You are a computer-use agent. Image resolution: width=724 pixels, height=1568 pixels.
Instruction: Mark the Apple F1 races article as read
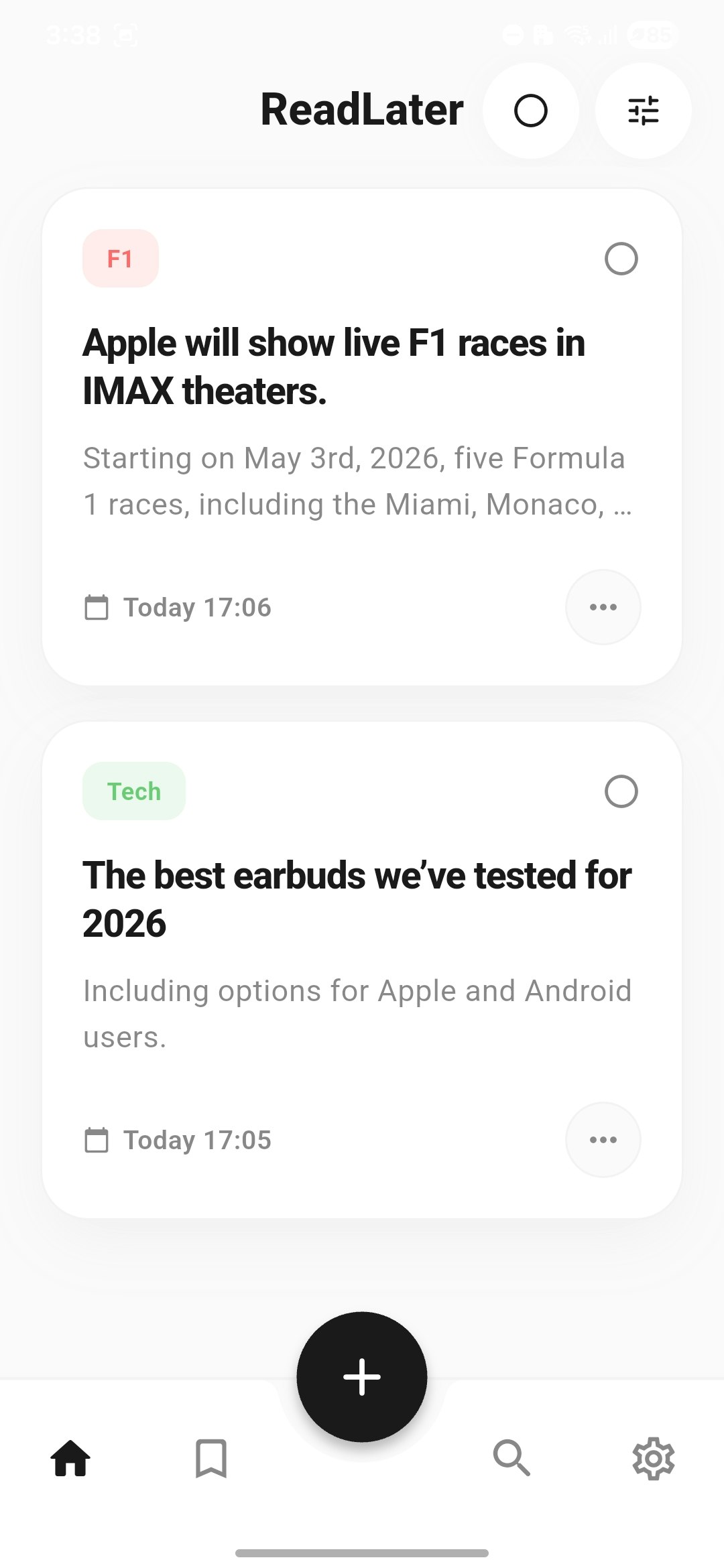(x=621, y=259)
